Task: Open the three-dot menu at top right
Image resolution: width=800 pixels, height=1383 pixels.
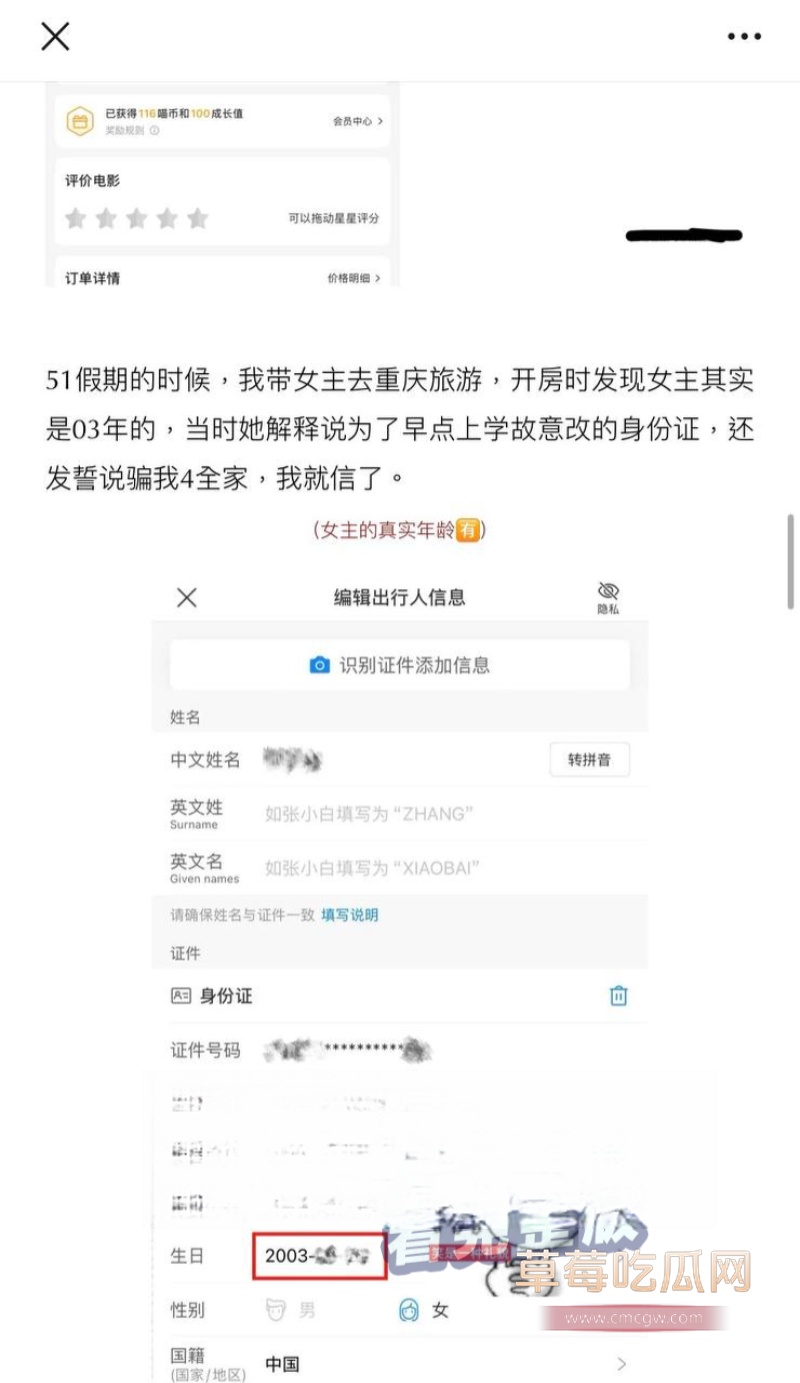Action: tap(744, 36)
